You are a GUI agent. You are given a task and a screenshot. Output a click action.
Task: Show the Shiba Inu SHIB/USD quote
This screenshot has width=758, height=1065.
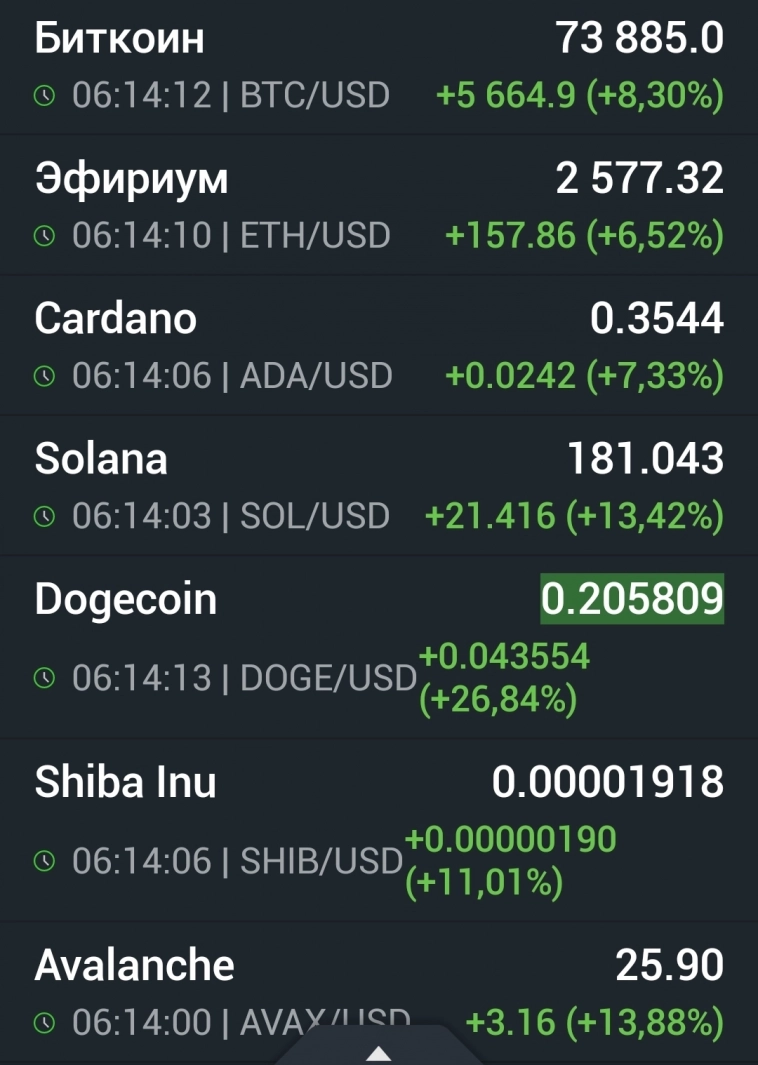click(378, 830)
